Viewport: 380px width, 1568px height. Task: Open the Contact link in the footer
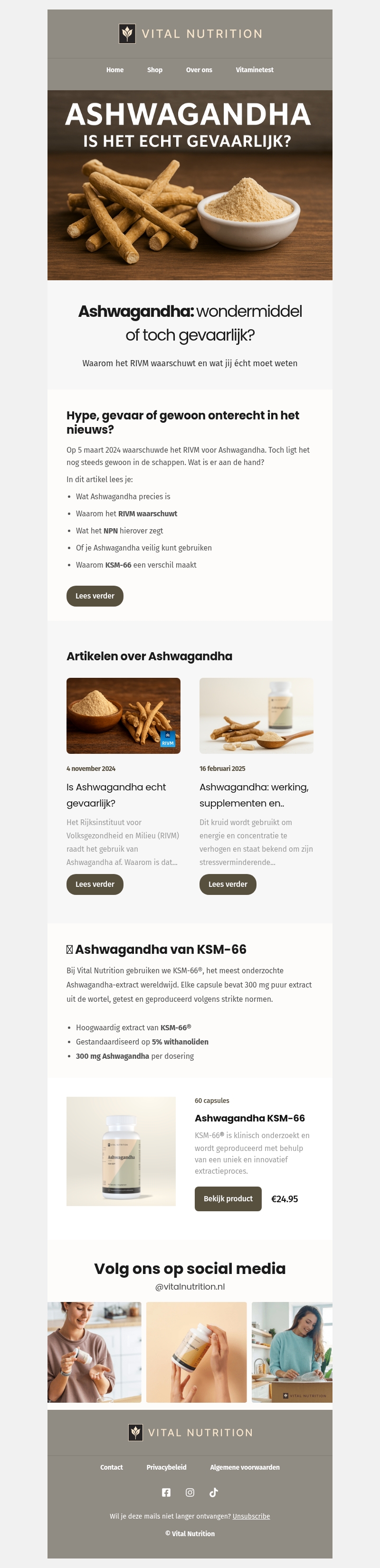(112, 1467)
